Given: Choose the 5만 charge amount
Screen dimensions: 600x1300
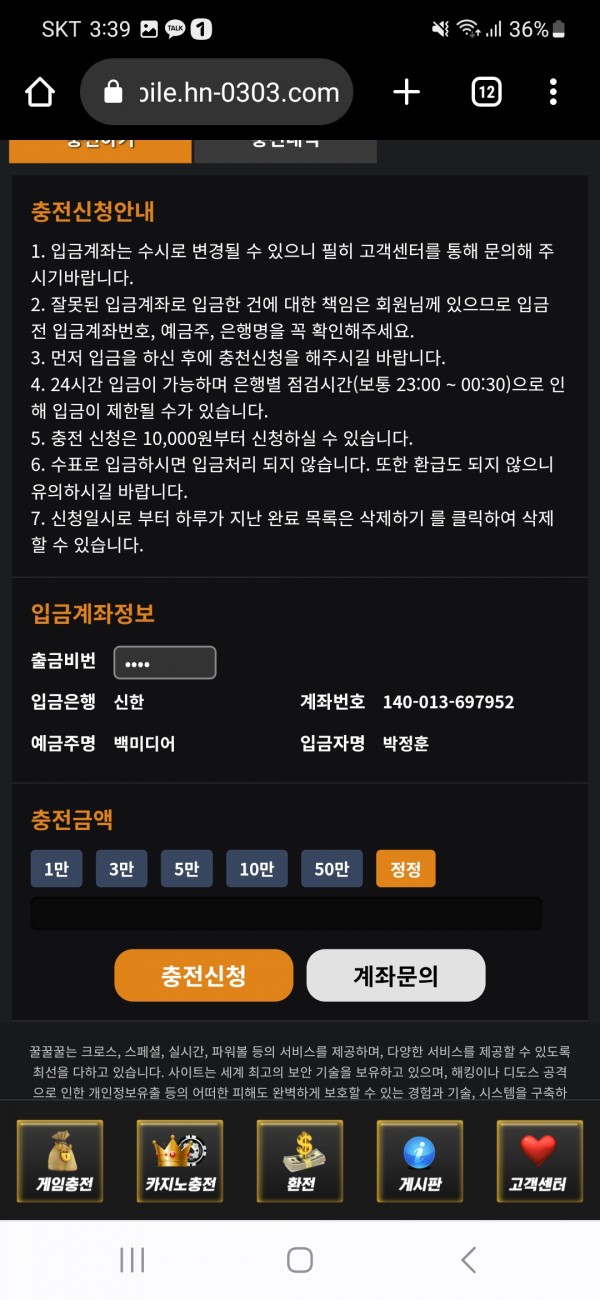Looking at the screenshot, I should coord(186,869).
